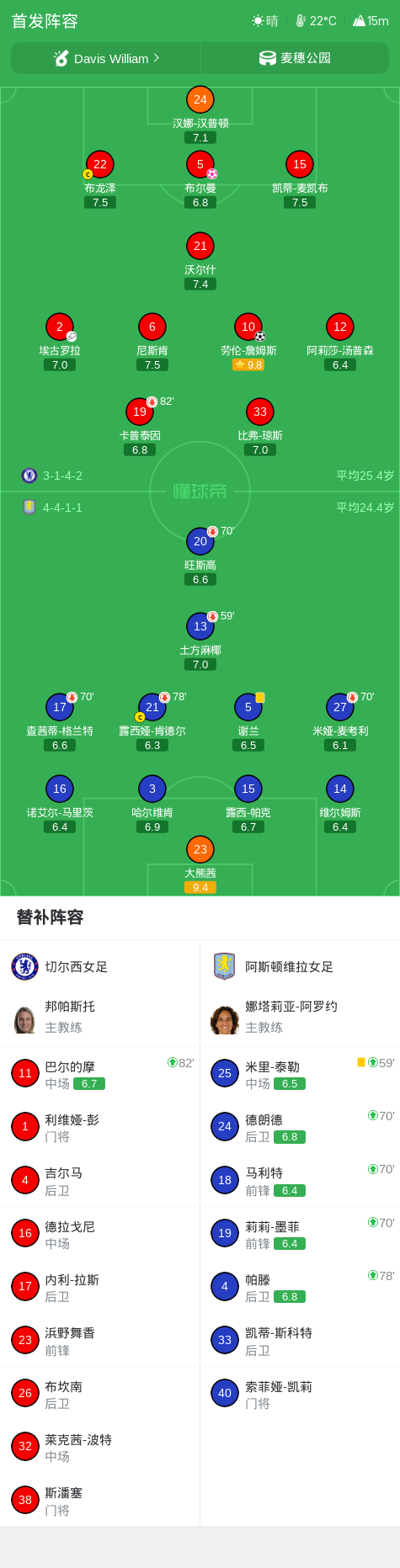Open the 阿斯顿维拉女足 team page
This screenshot has height=1568, width=400.
point(300,966)
